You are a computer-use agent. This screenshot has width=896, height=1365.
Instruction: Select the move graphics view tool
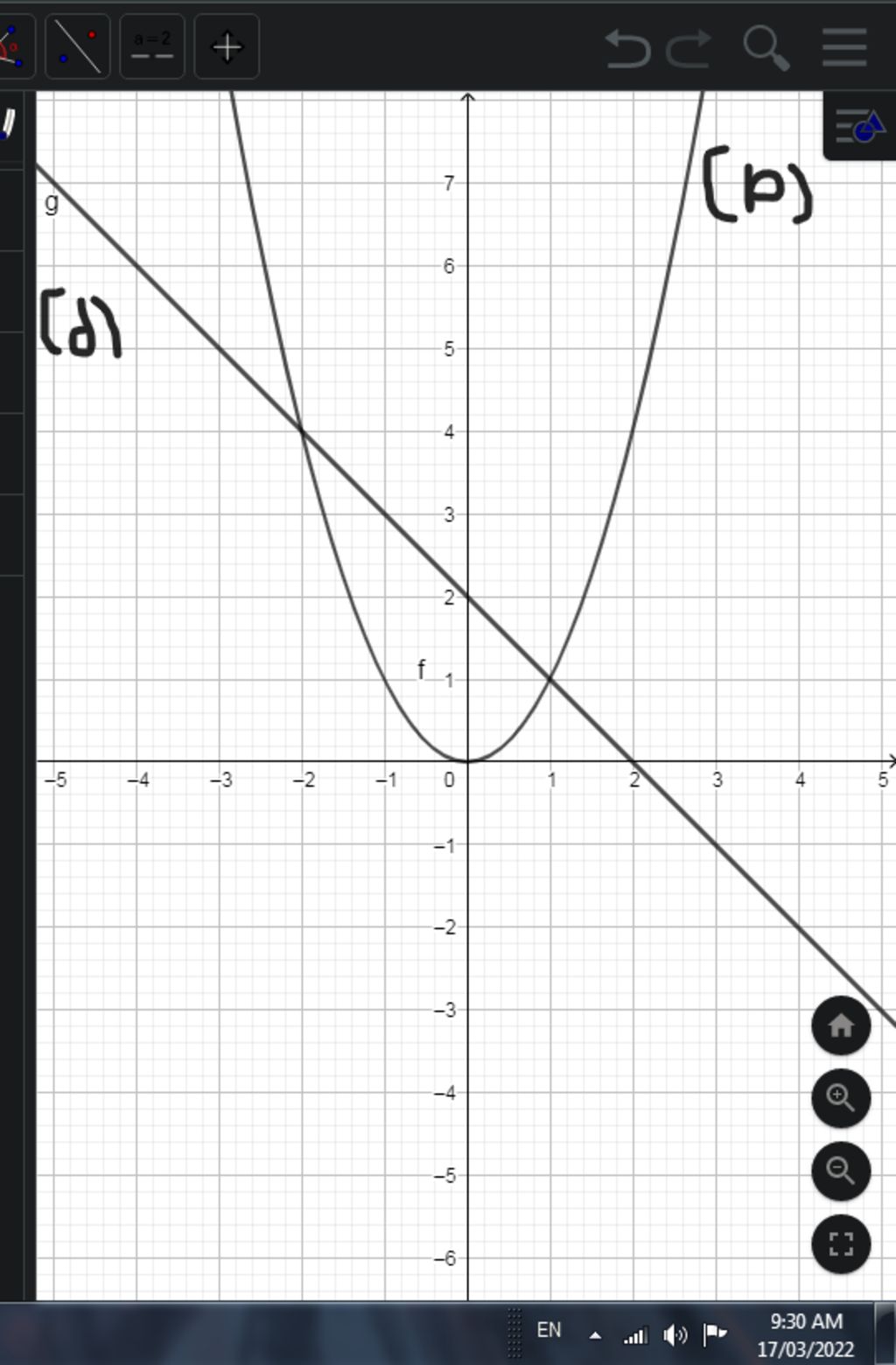click(x=227, y=45)
